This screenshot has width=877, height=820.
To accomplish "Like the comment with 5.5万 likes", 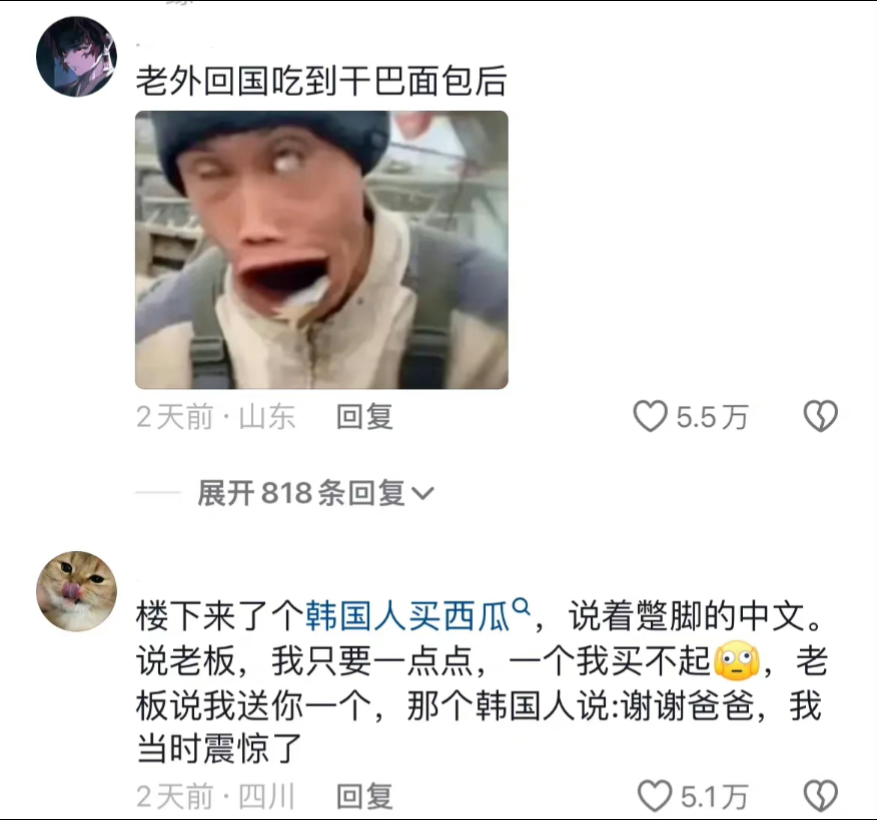I will 651,416.
